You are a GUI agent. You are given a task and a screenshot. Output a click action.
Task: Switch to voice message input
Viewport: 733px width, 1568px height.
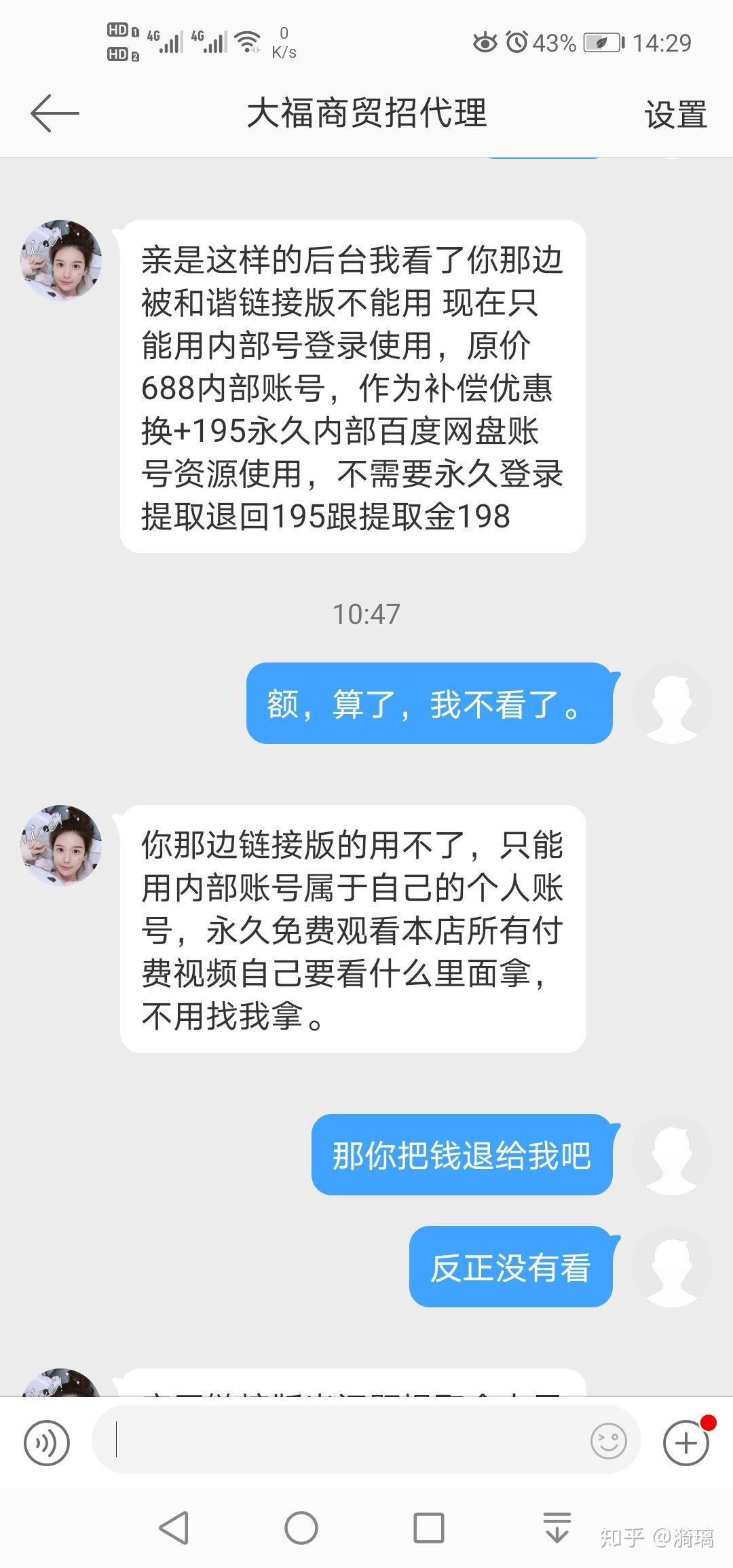pos(46,1442)
